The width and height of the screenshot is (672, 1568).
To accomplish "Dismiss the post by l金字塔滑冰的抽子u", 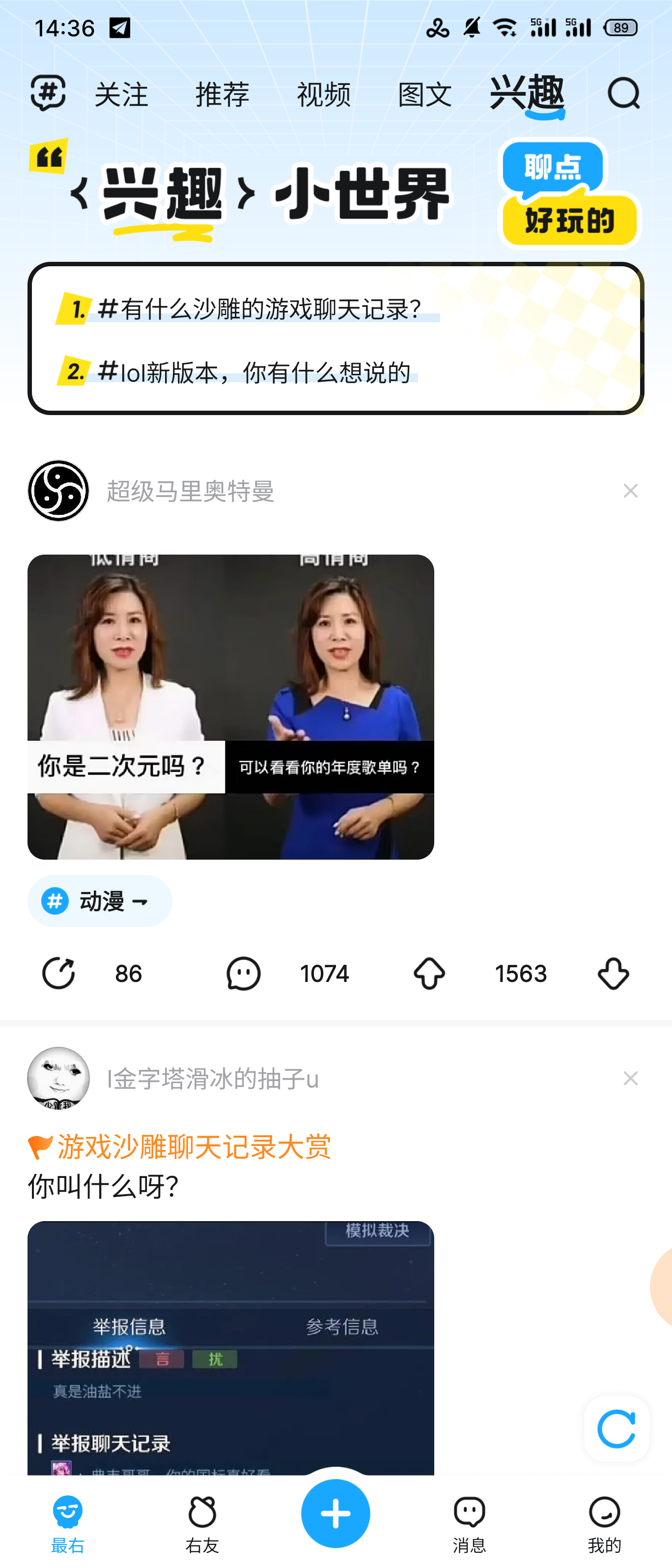I will click(x=630, y=1078).
